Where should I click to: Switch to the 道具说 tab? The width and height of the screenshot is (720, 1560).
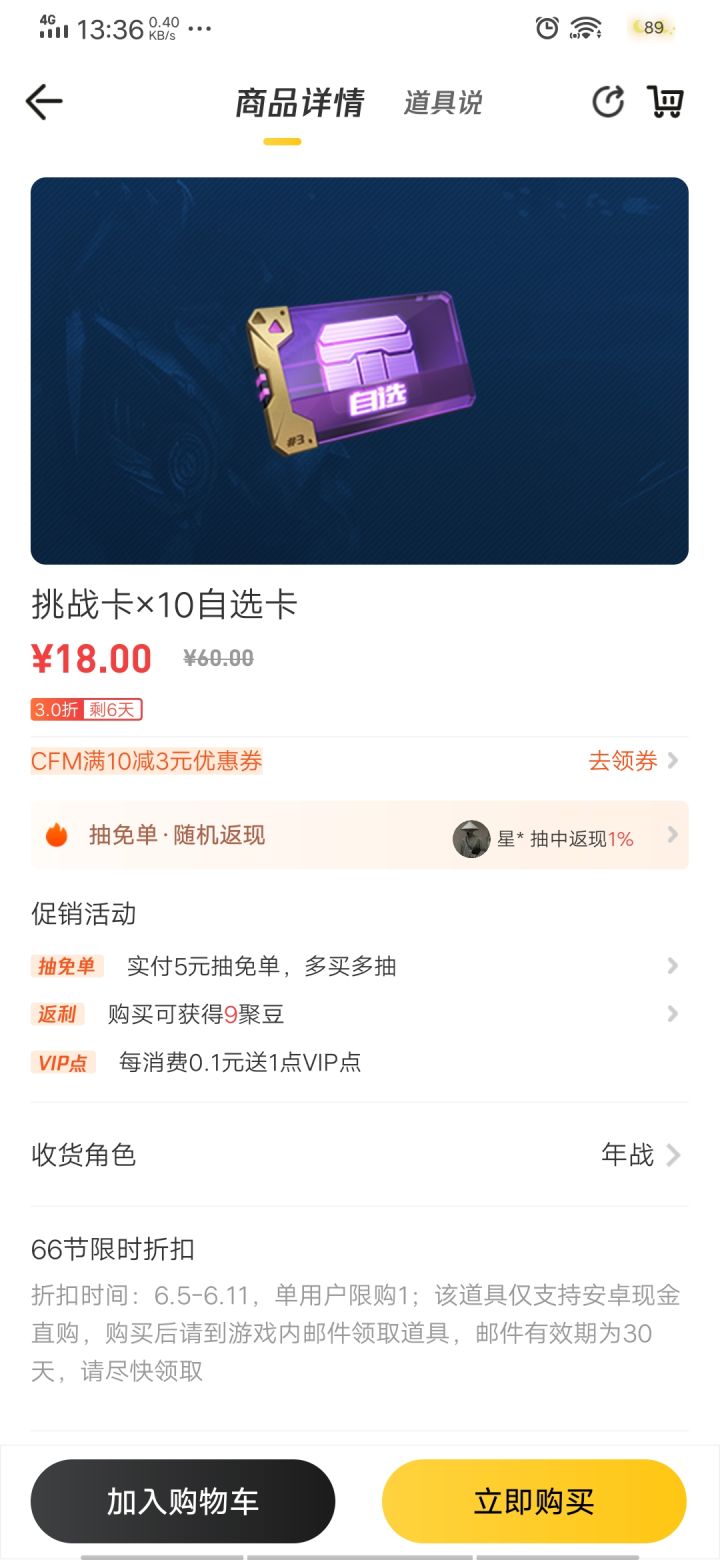[441, 101]
